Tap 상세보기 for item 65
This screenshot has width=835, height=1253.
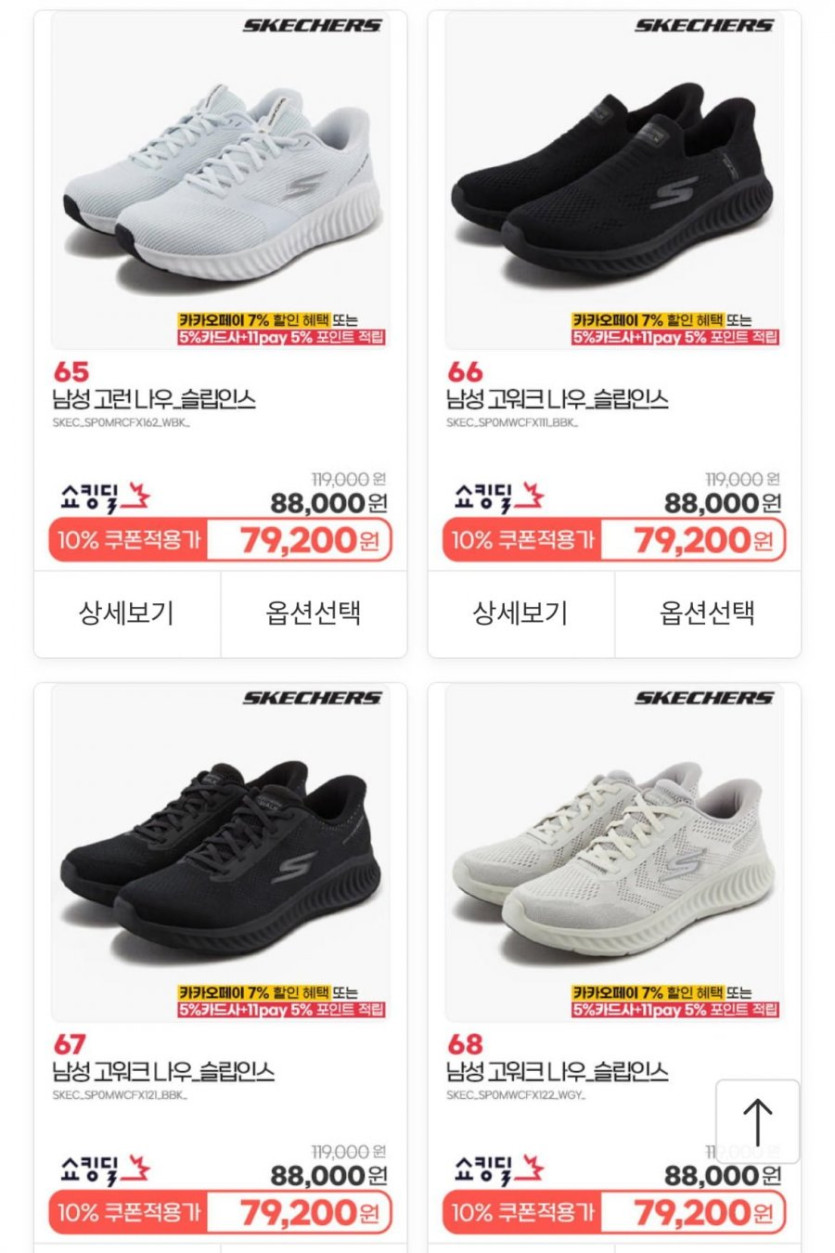click(x=127, y=613)
